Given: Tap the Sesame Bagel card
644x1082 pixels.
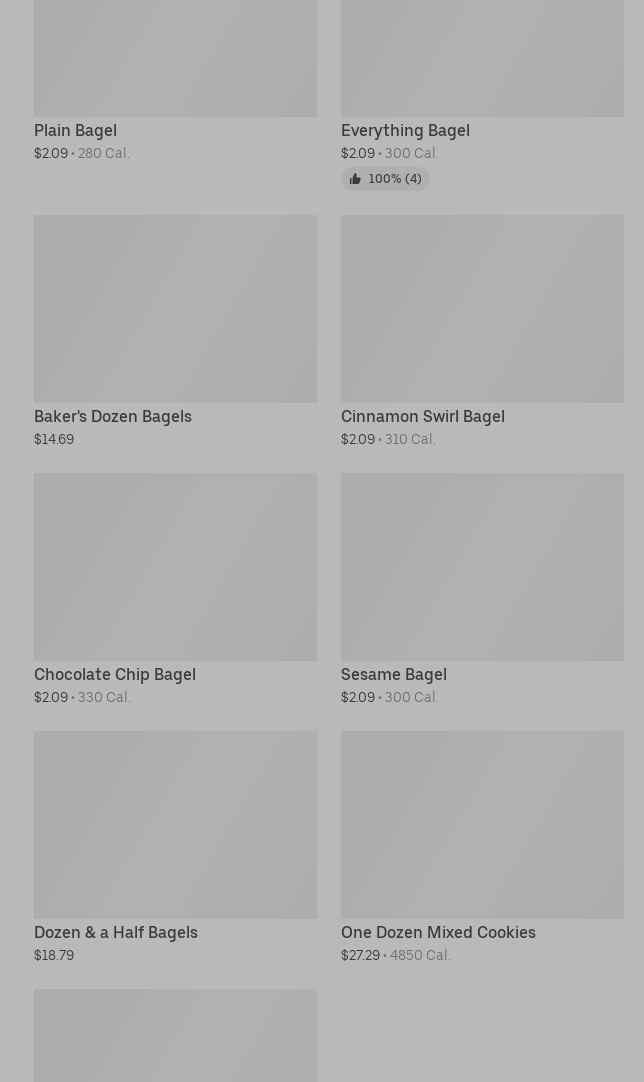Looking at the screenshot, I should click(x=482, y=589).
